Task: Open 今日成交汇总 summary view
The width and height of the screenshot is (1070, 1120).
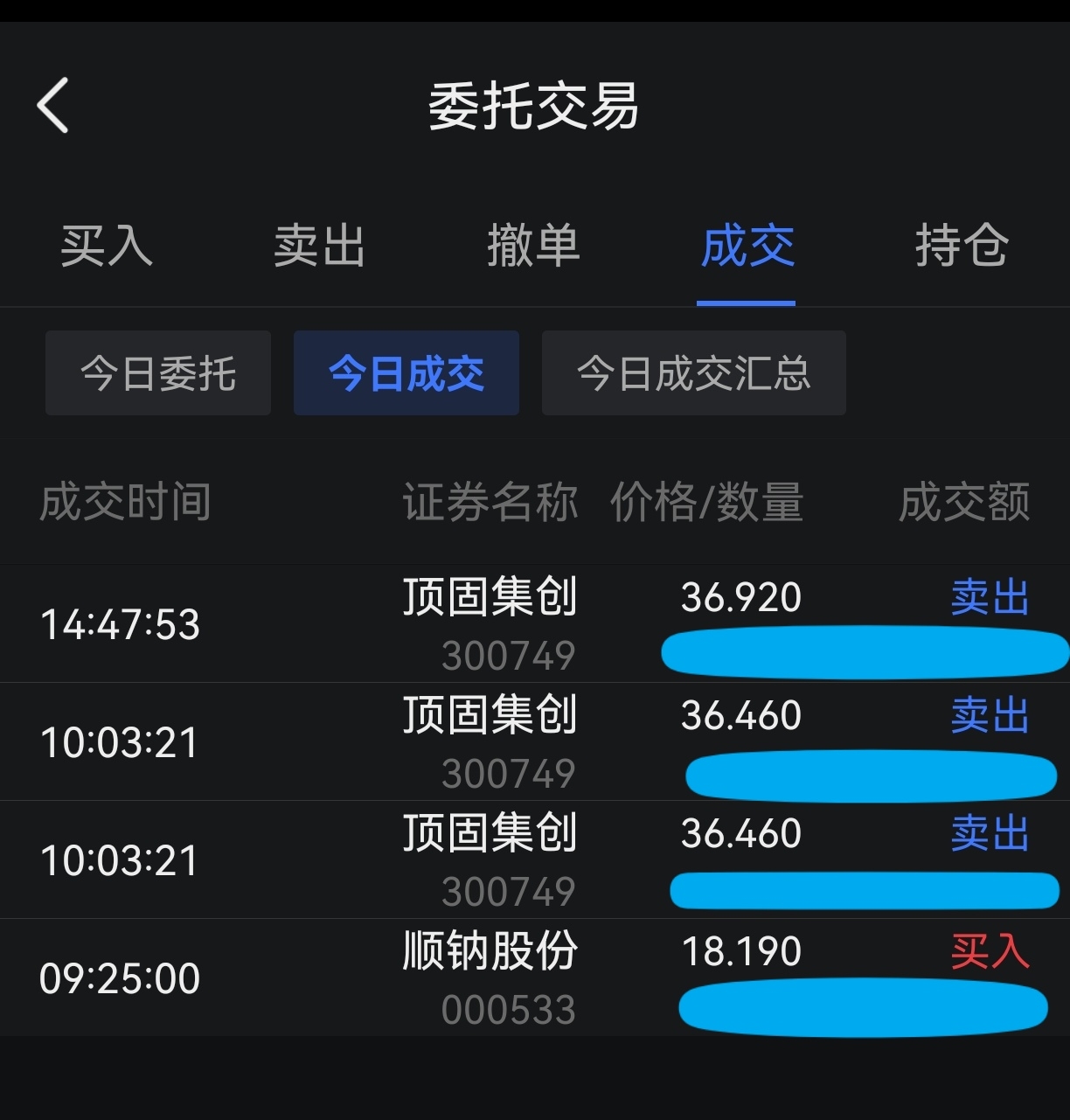Action: (693, 373)
